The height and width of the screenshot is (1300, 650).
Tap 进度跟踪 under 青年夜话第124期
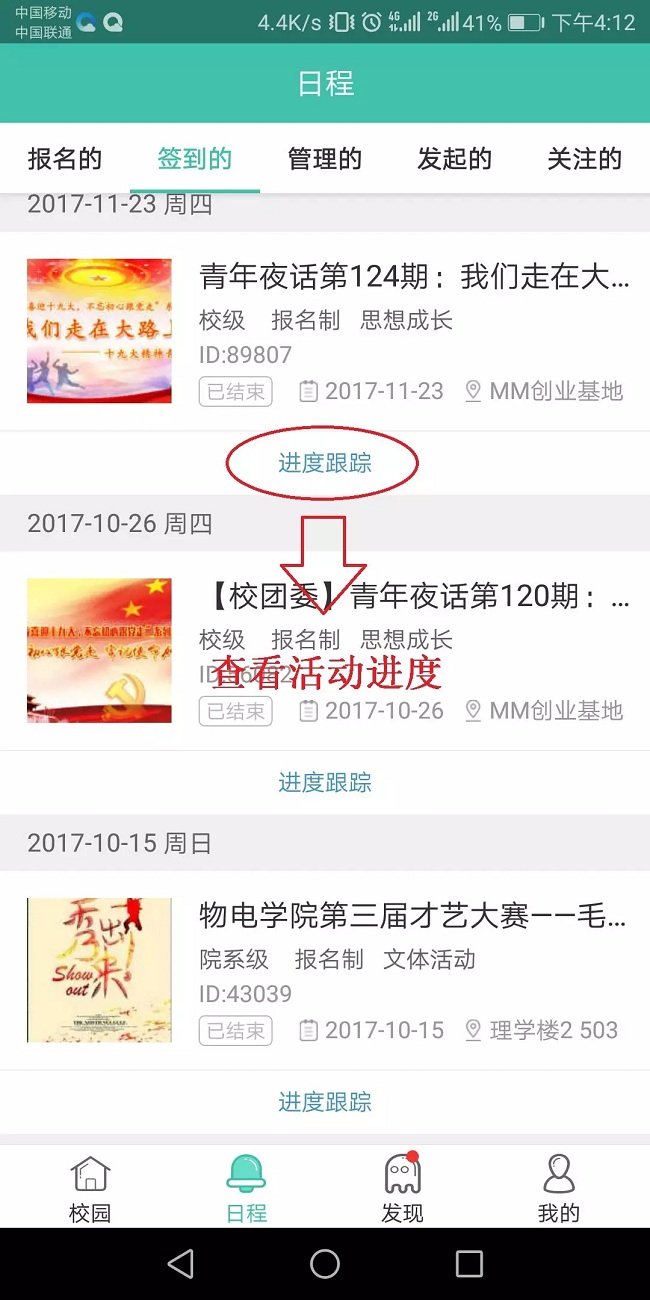point(325,463)
